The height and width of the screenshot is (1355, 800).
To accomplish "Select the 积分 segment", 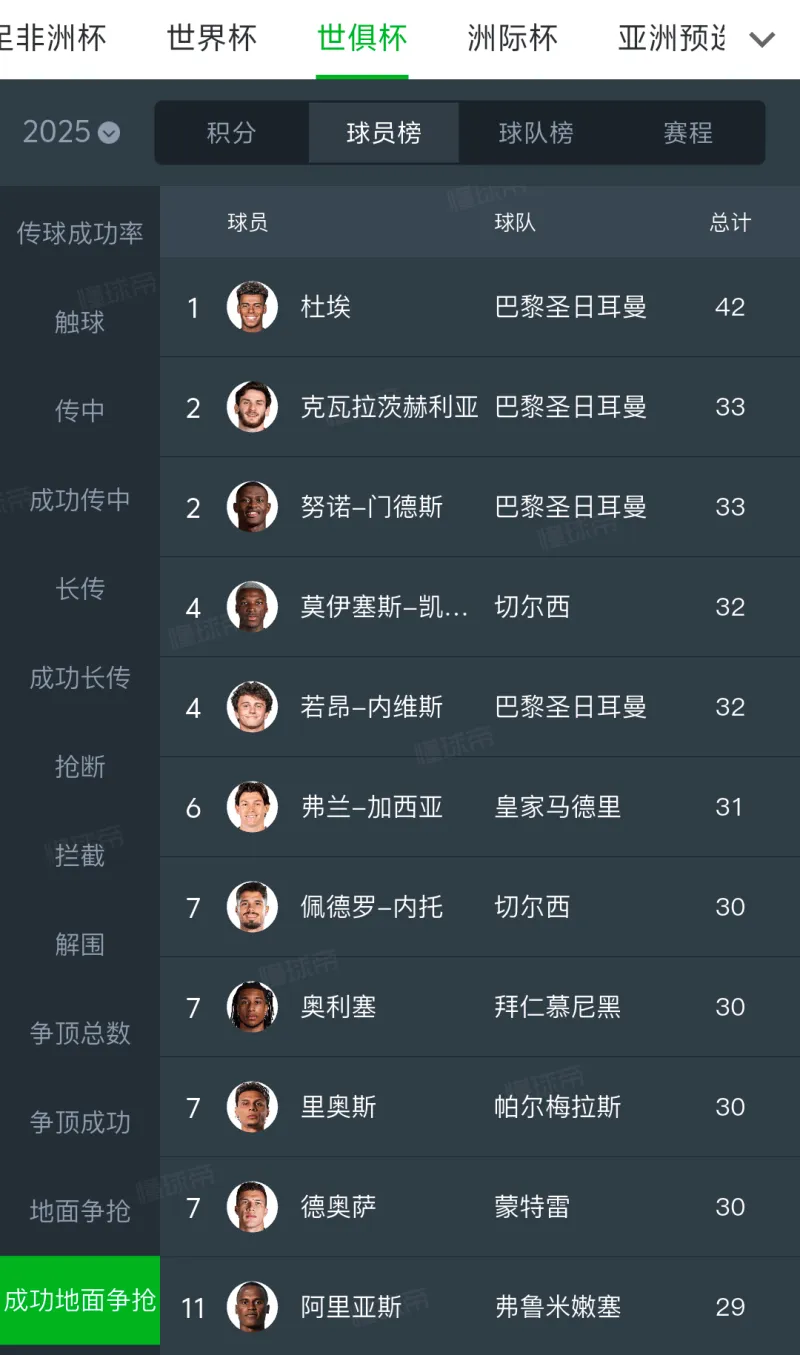I will coord(231,133).
